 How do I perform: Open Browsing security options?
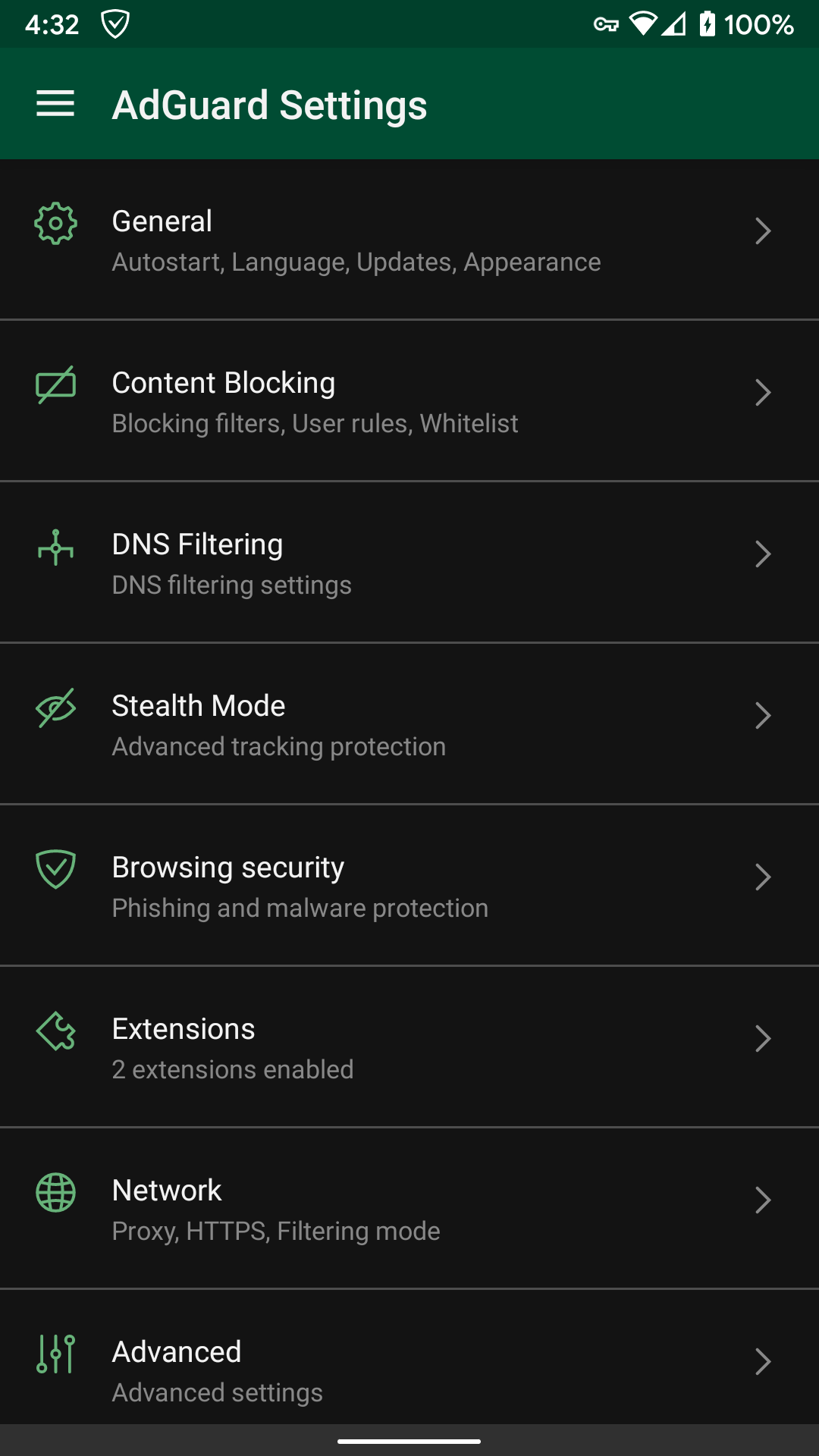[x=409, y=886]
